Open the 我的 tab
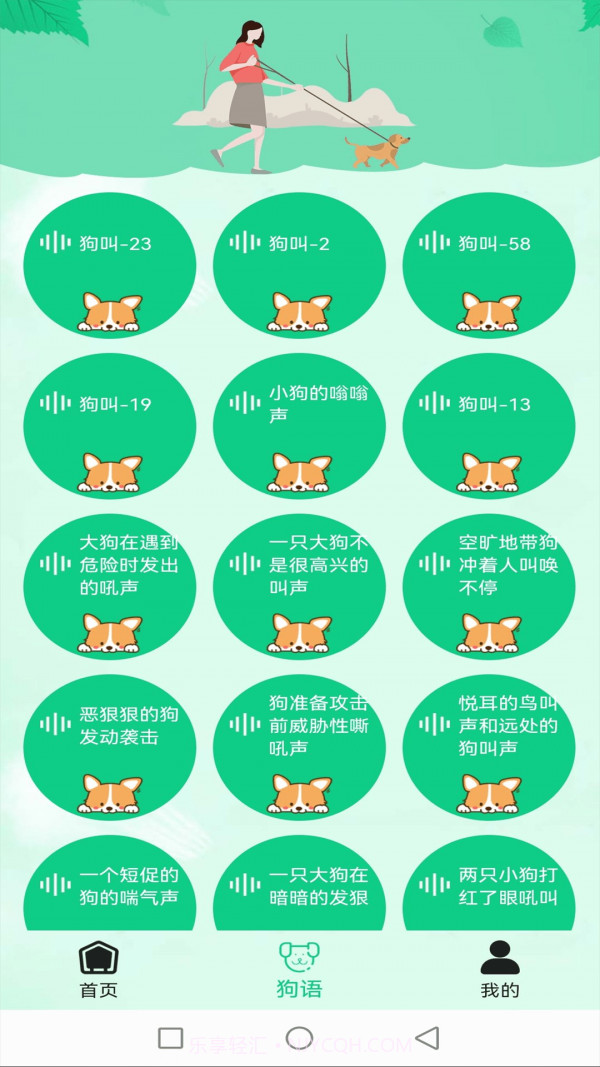The image size is (600, 1067). click(x=500, y=970)
